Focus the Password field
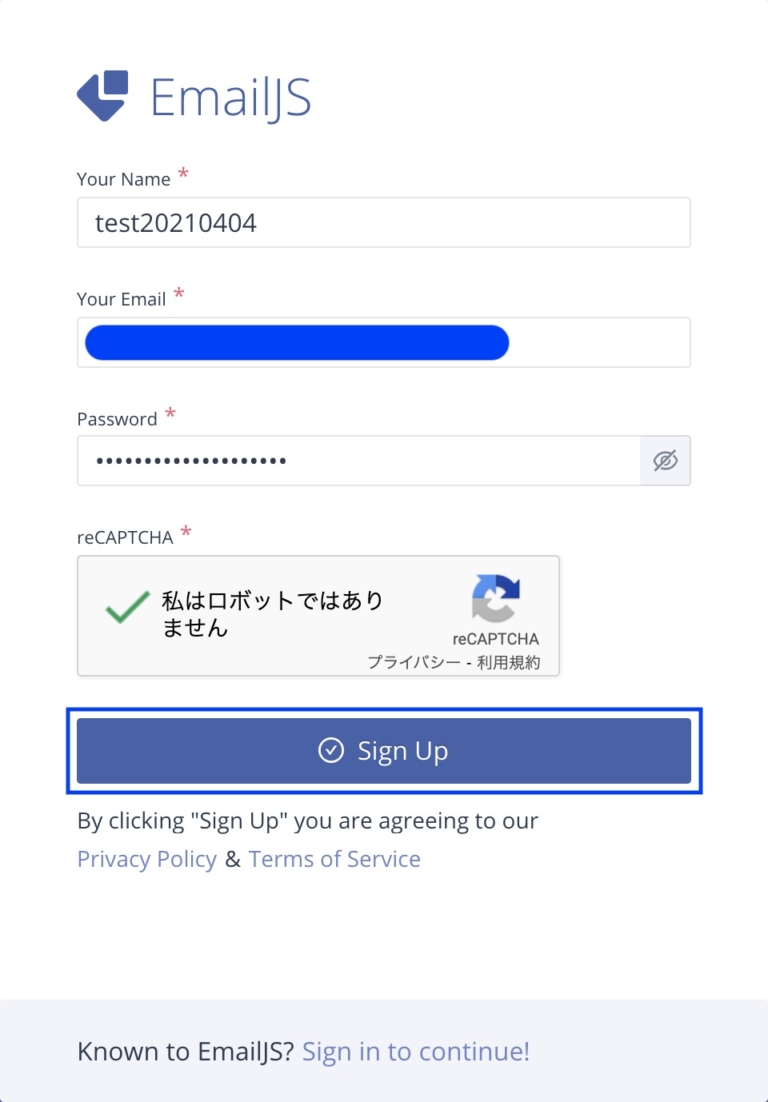768x1102 pixels. pos(358,461)
